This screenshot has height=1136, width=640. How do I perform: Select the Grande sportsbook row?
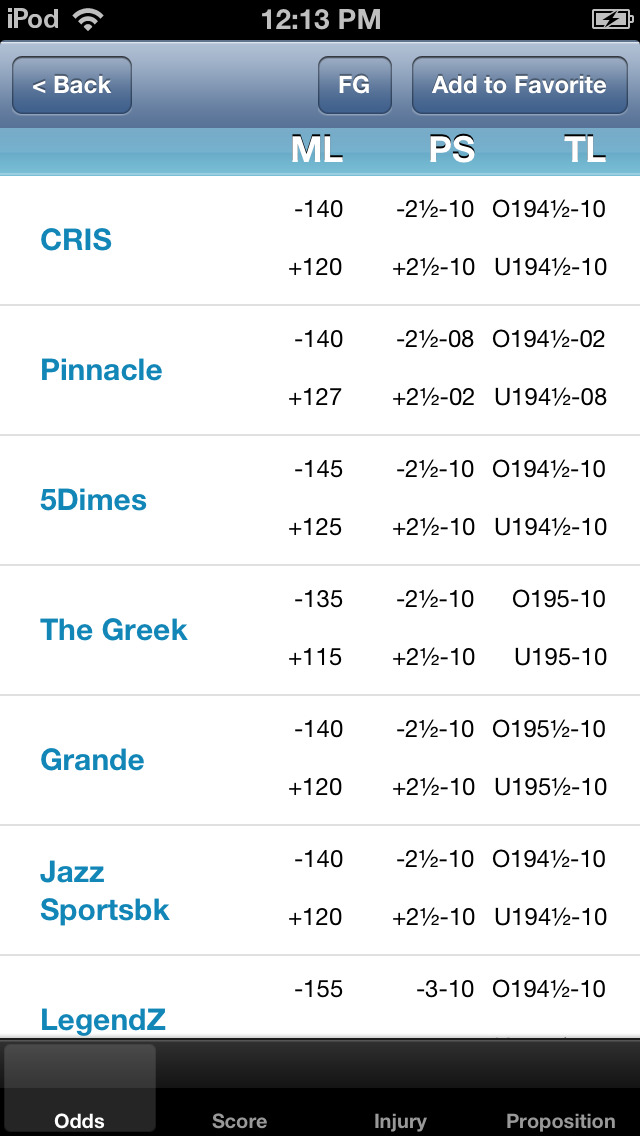(320, 760)
